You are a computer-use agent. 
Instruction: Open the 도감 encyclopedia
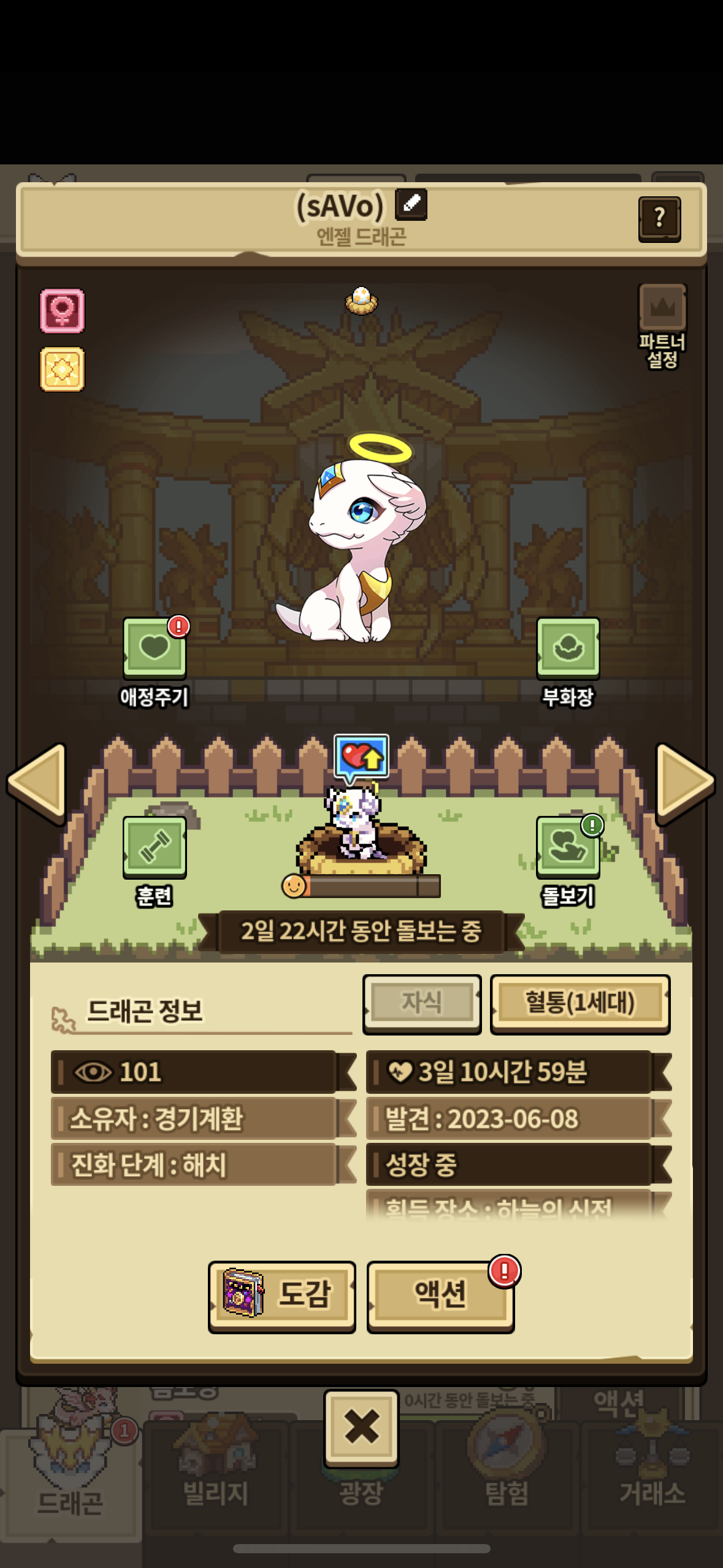coord(282,1296)
